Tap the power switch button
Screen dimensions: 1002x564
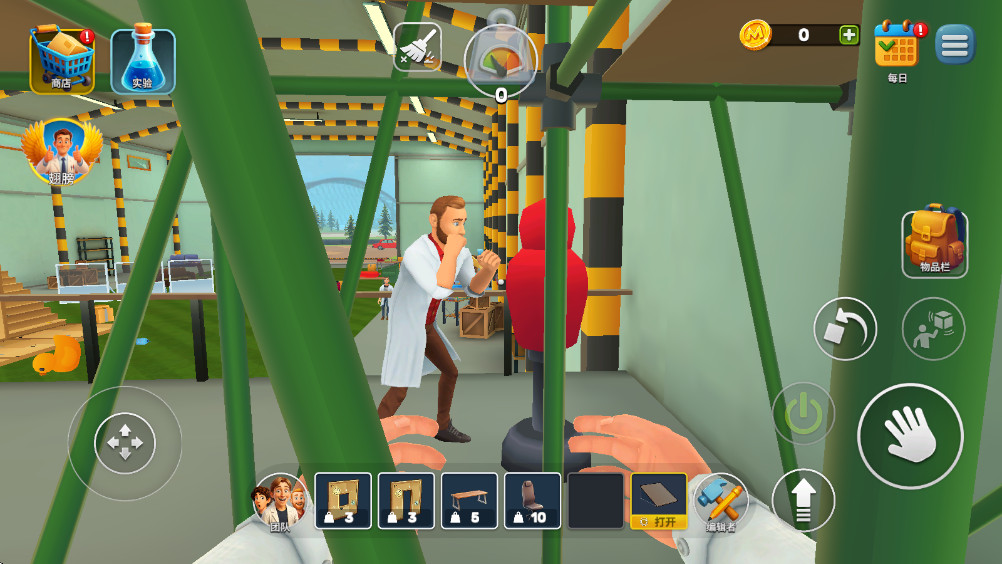pos(802,414)
